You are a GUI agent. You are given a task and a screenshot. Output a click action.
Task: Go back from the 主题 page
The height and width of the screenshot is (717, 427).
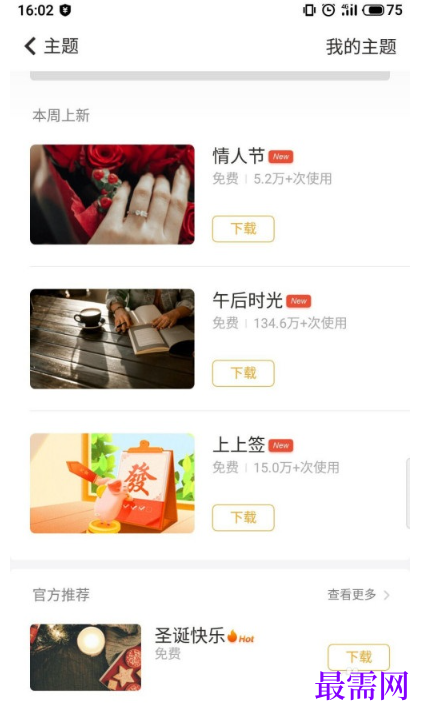(30, 46)
